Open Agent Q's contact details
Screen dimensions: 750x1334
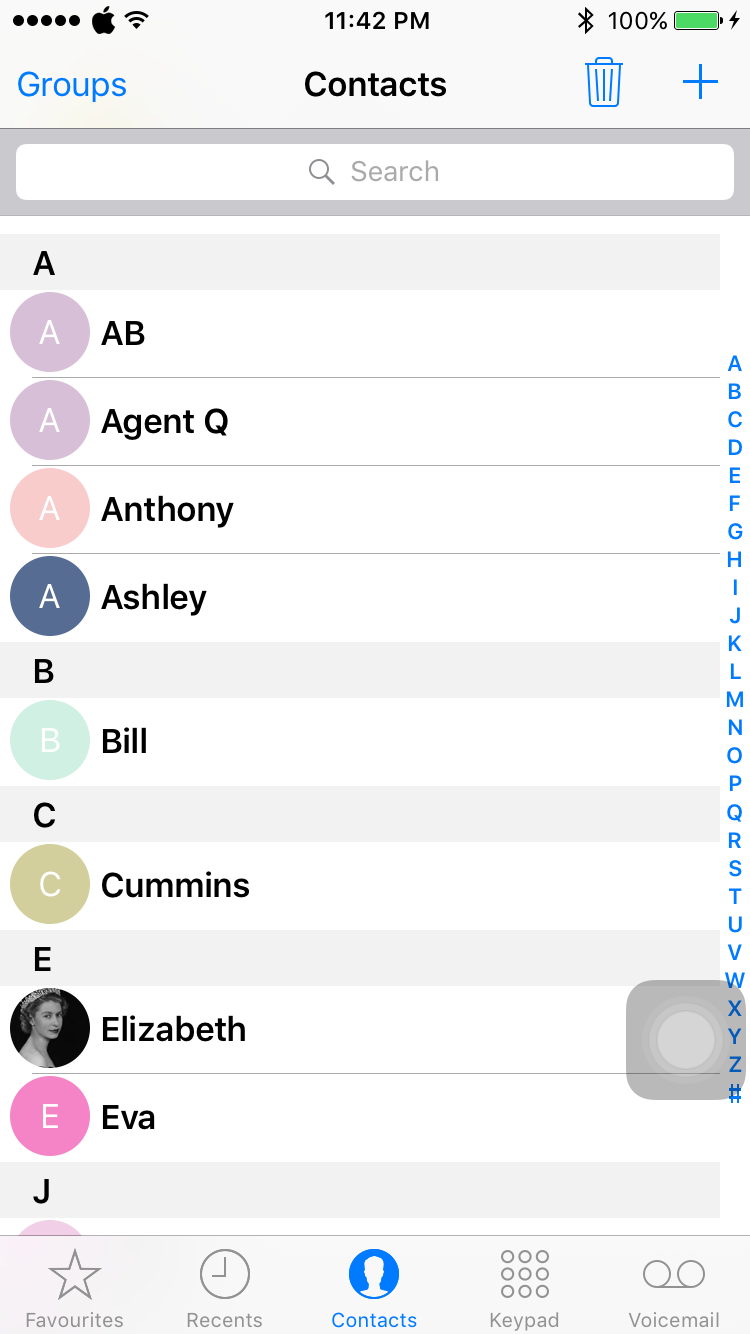[x=360, y=421]
